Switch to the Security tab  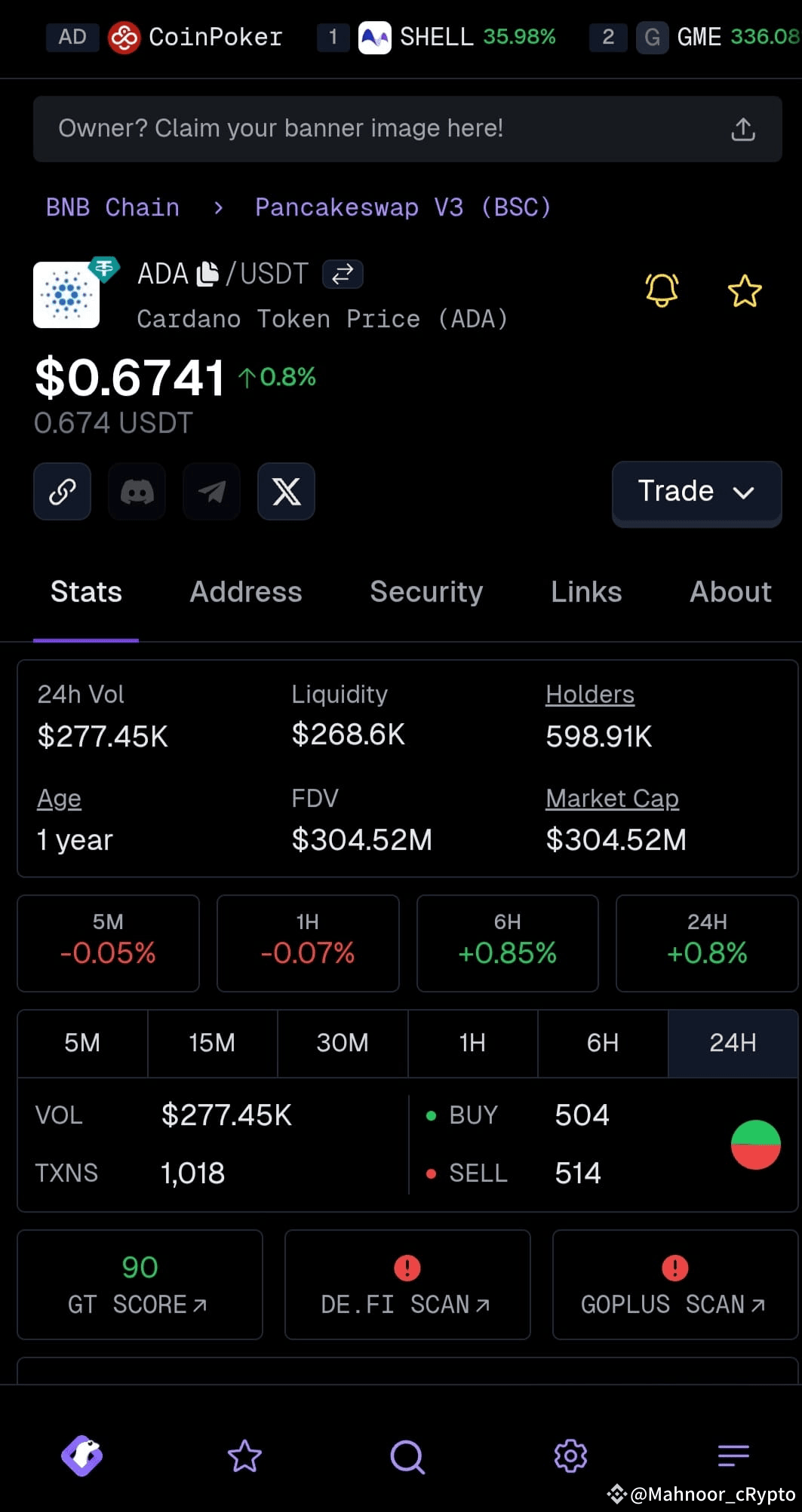tap(426, 592)
